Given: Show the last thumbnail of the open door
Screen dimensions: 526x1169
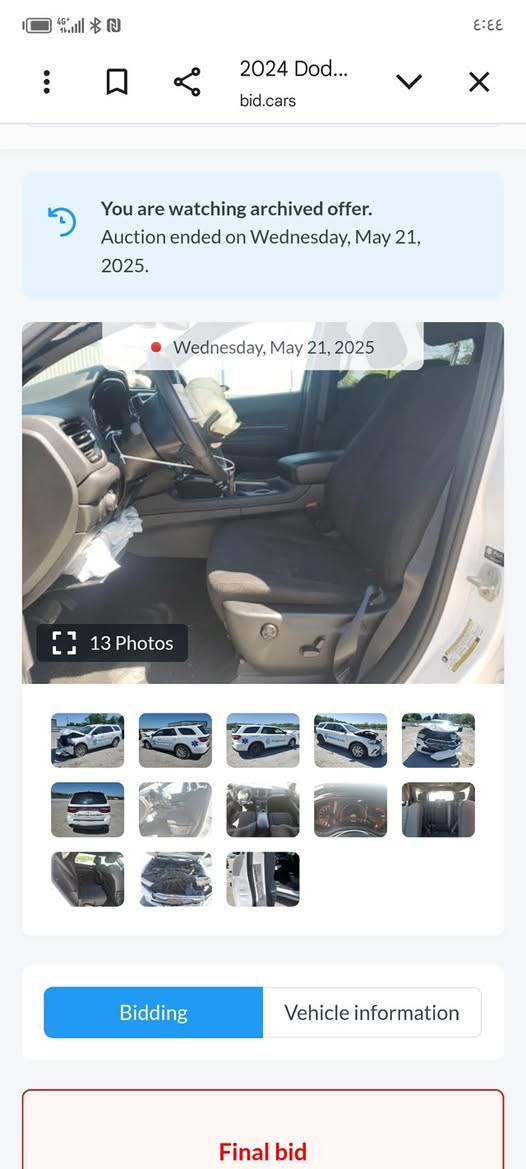Looking at the screenshot, I should pyautogui.click(x=263, y=880).
